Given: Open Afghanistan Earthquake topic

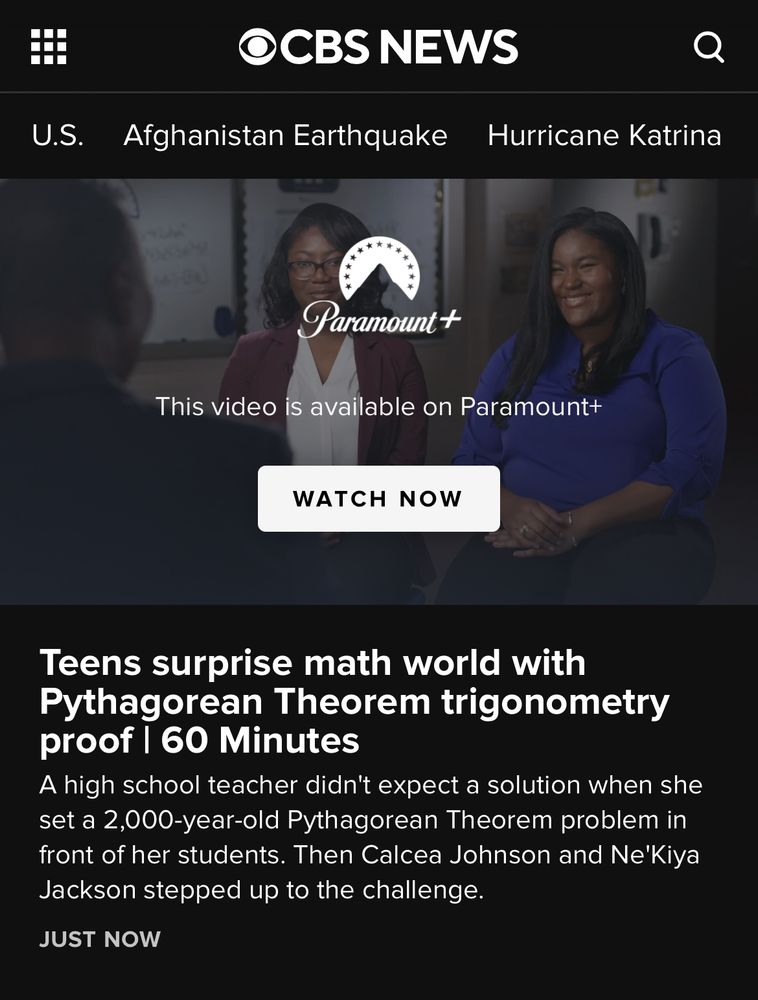Looking at the screenshot, I should click(x=285, y=135).
